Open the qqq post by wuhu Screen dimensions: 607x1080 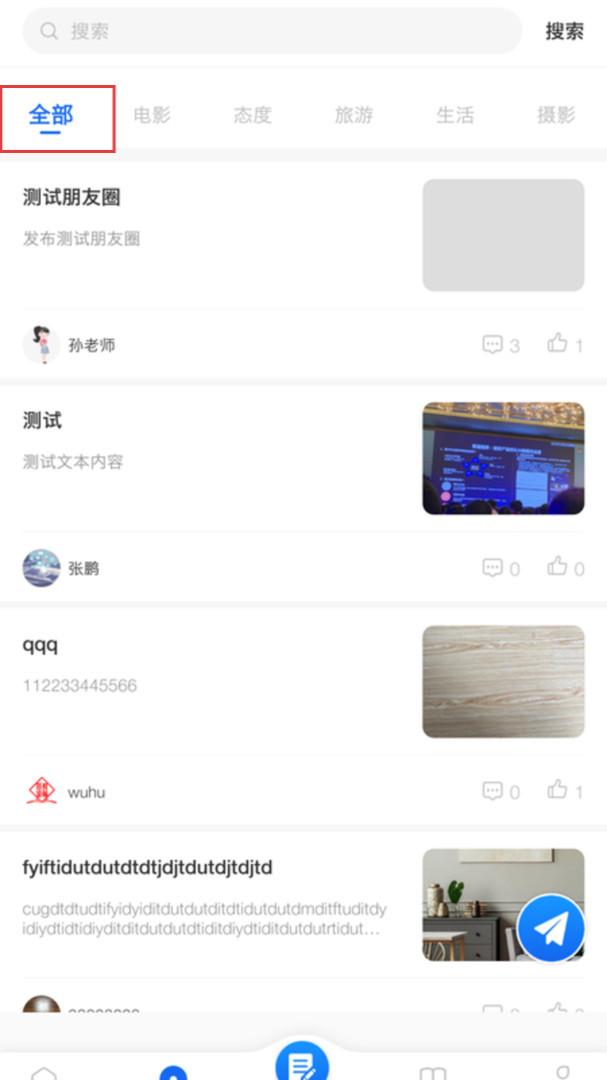coord(303,681)
